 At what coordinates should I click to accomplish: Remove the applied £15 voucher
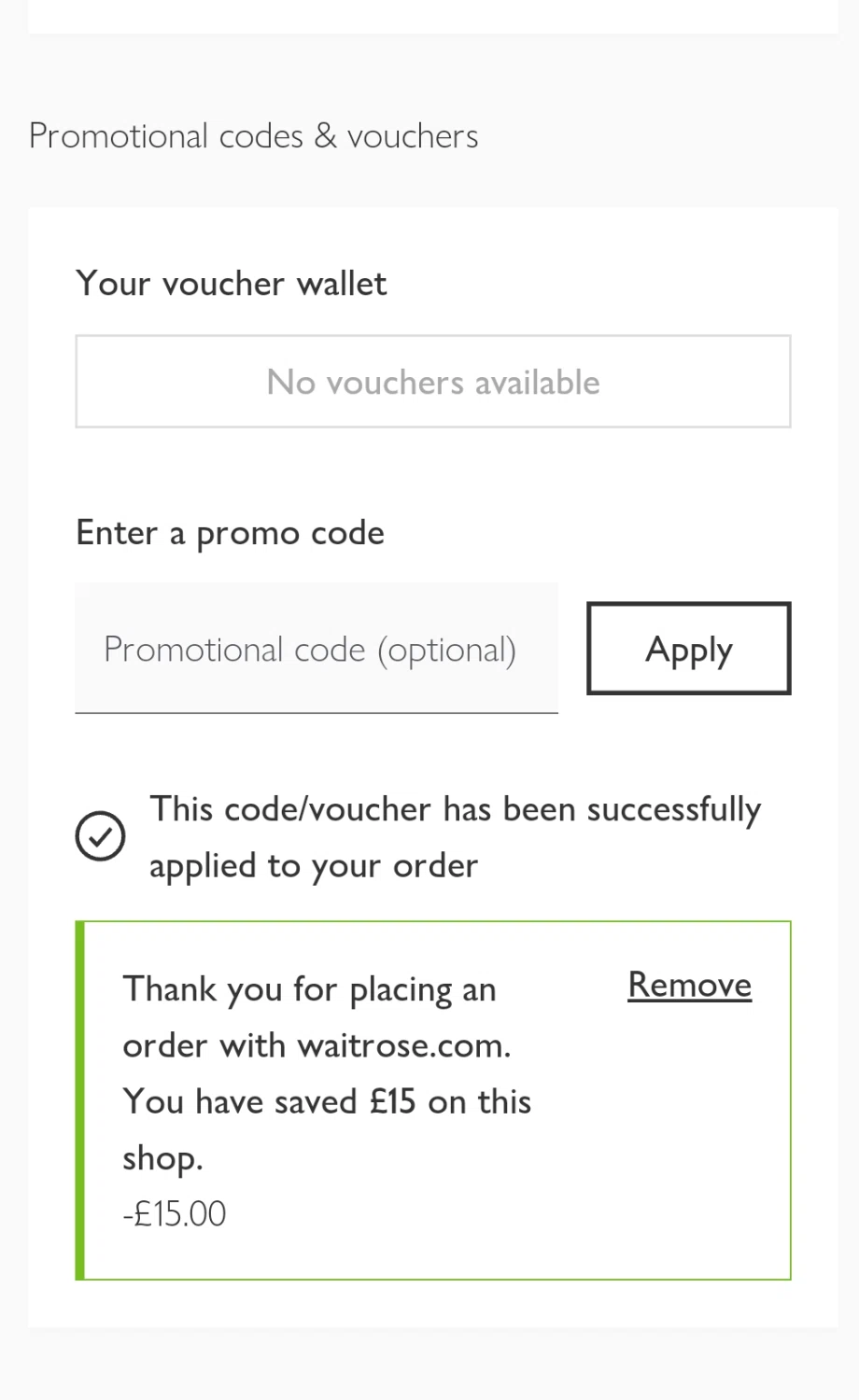pos(689,986)
